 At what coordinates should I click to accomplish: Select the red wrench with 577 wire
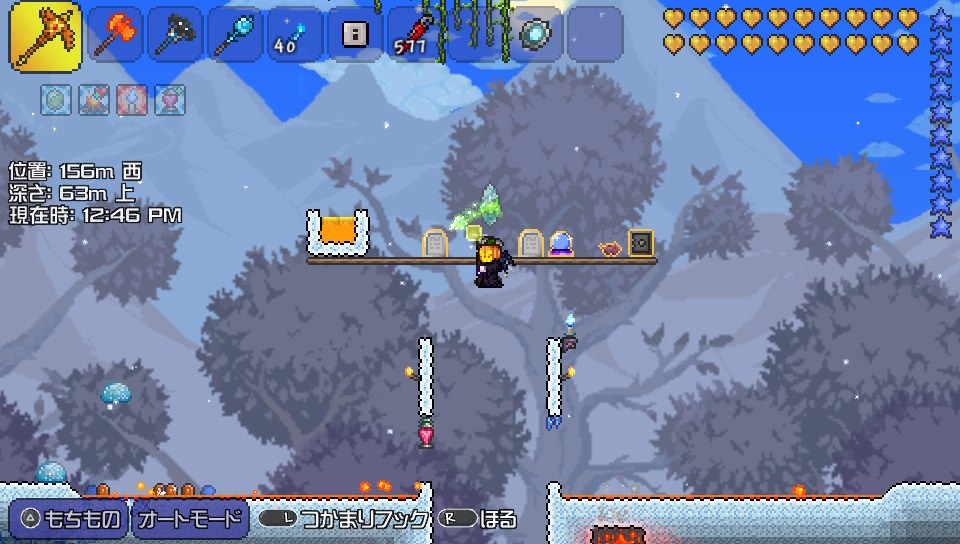pos(414,36)
